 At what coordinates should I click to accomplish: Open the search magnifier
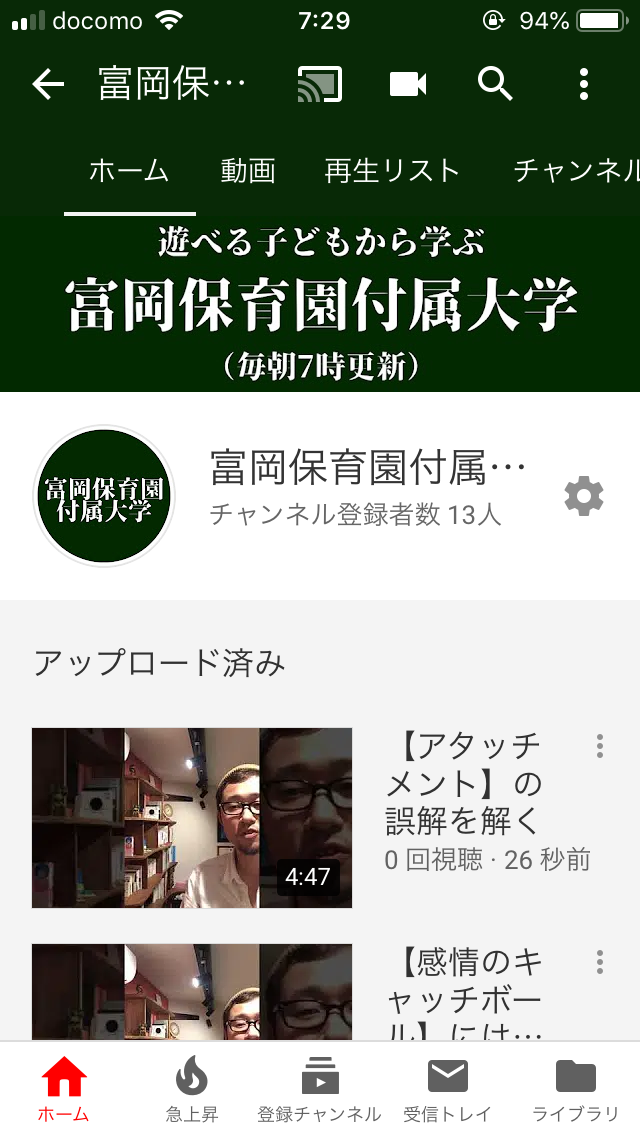point(495,85)
